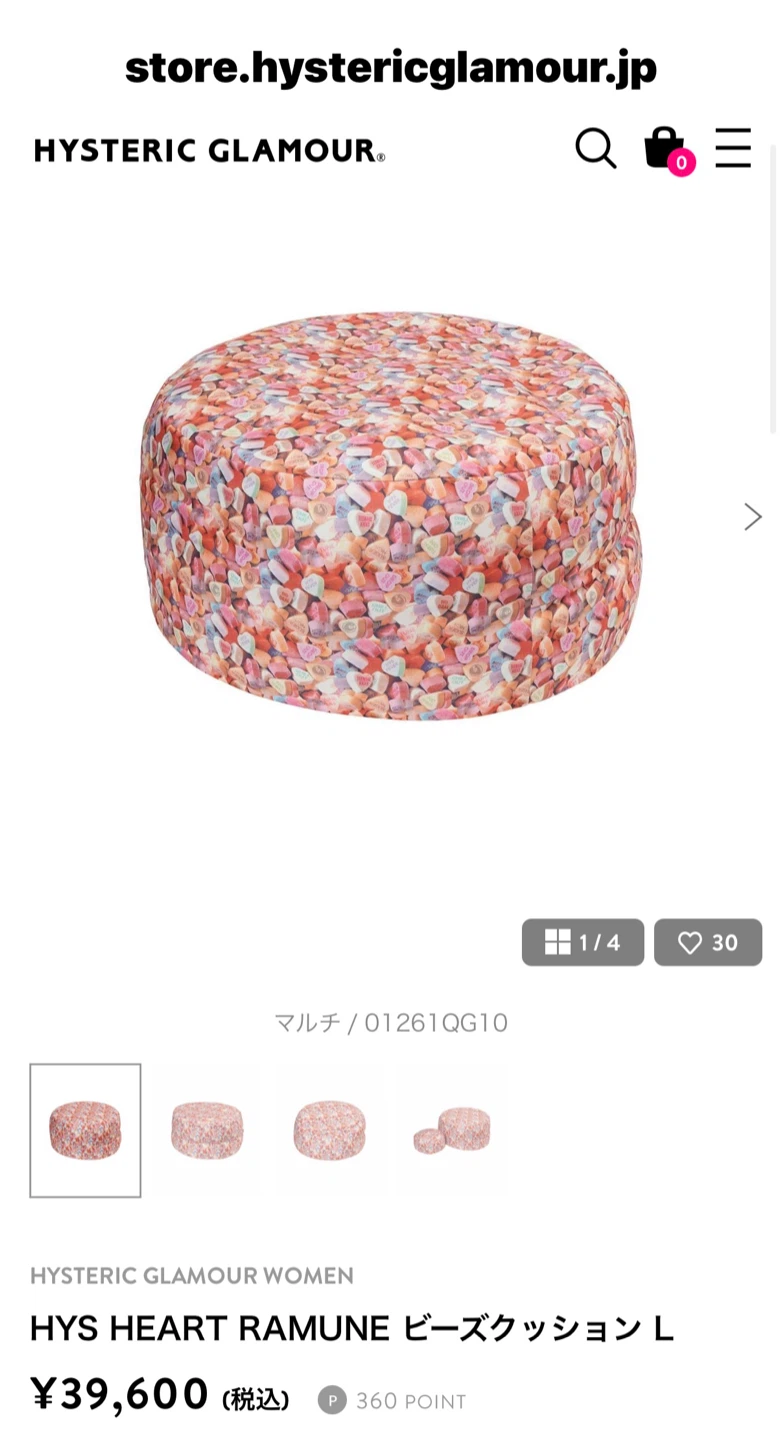
Task: Select the fourth thumbnail with two cushions
Action: pyautogui.click(x=452, y=1130)
